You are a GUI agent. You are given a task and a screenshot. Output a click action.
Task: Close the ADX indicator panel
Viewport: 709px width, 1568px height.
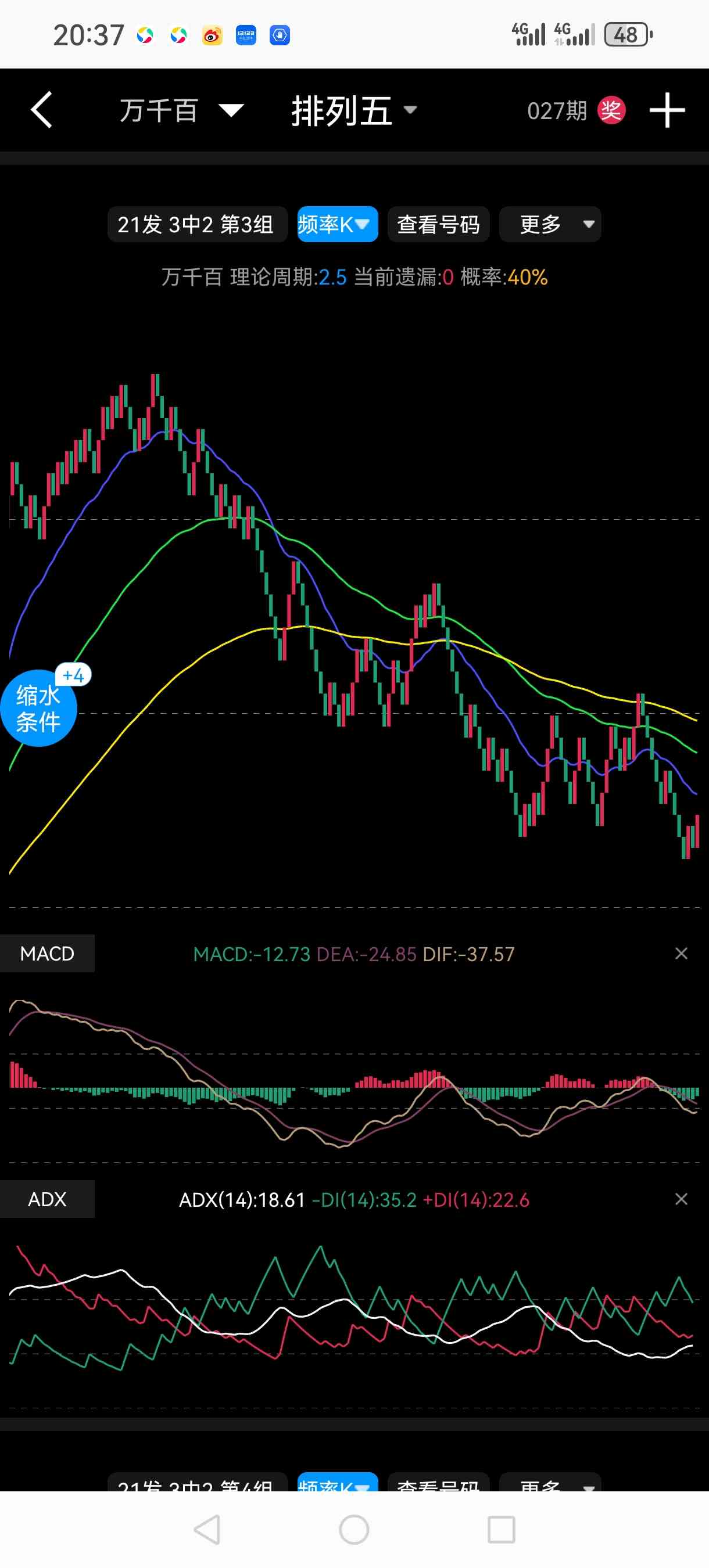point(681,1199)
